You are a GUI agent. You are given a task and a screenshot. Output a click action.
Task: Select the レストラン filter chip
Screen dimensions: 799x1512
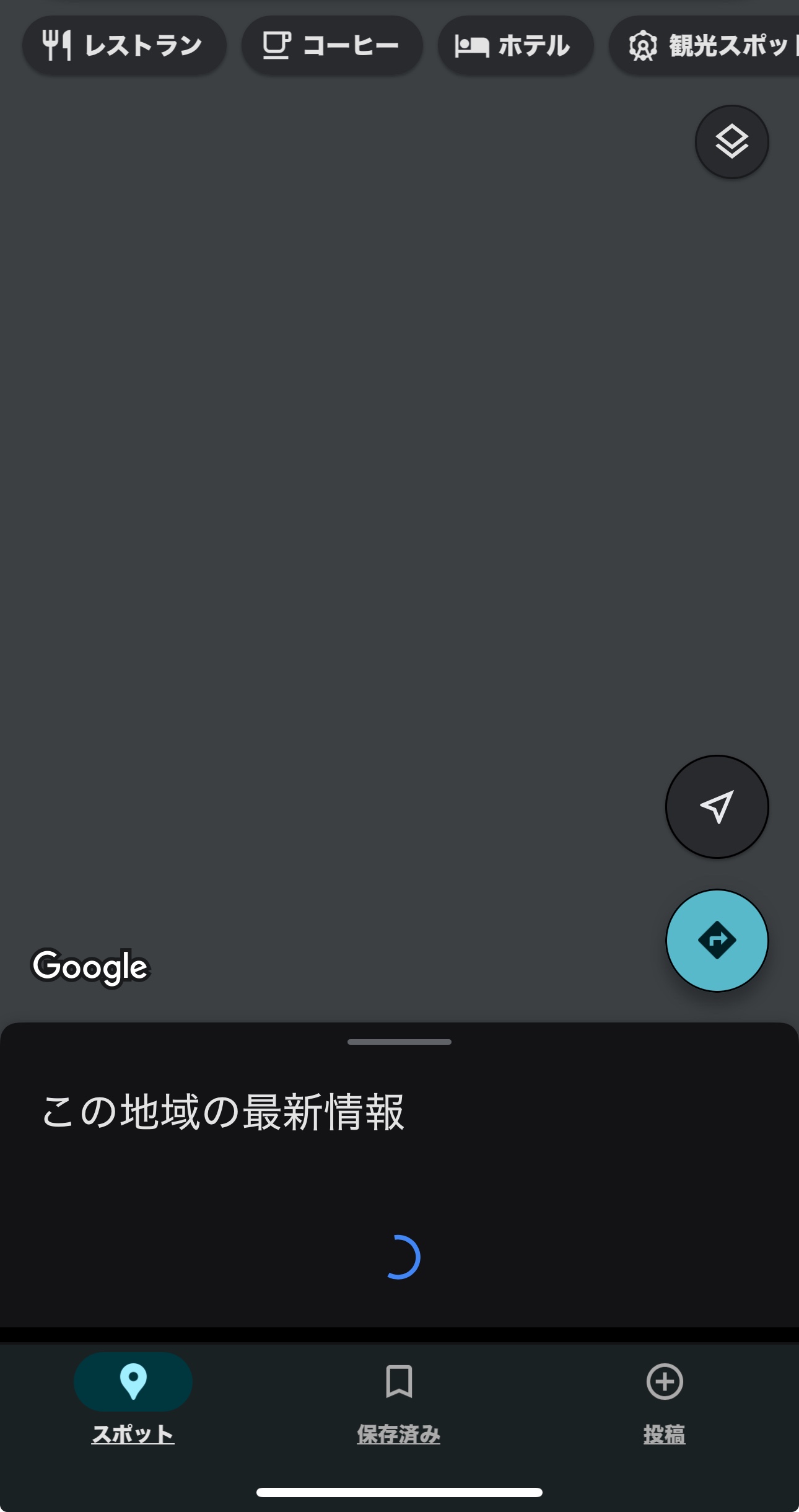click(x=124, y=45)
